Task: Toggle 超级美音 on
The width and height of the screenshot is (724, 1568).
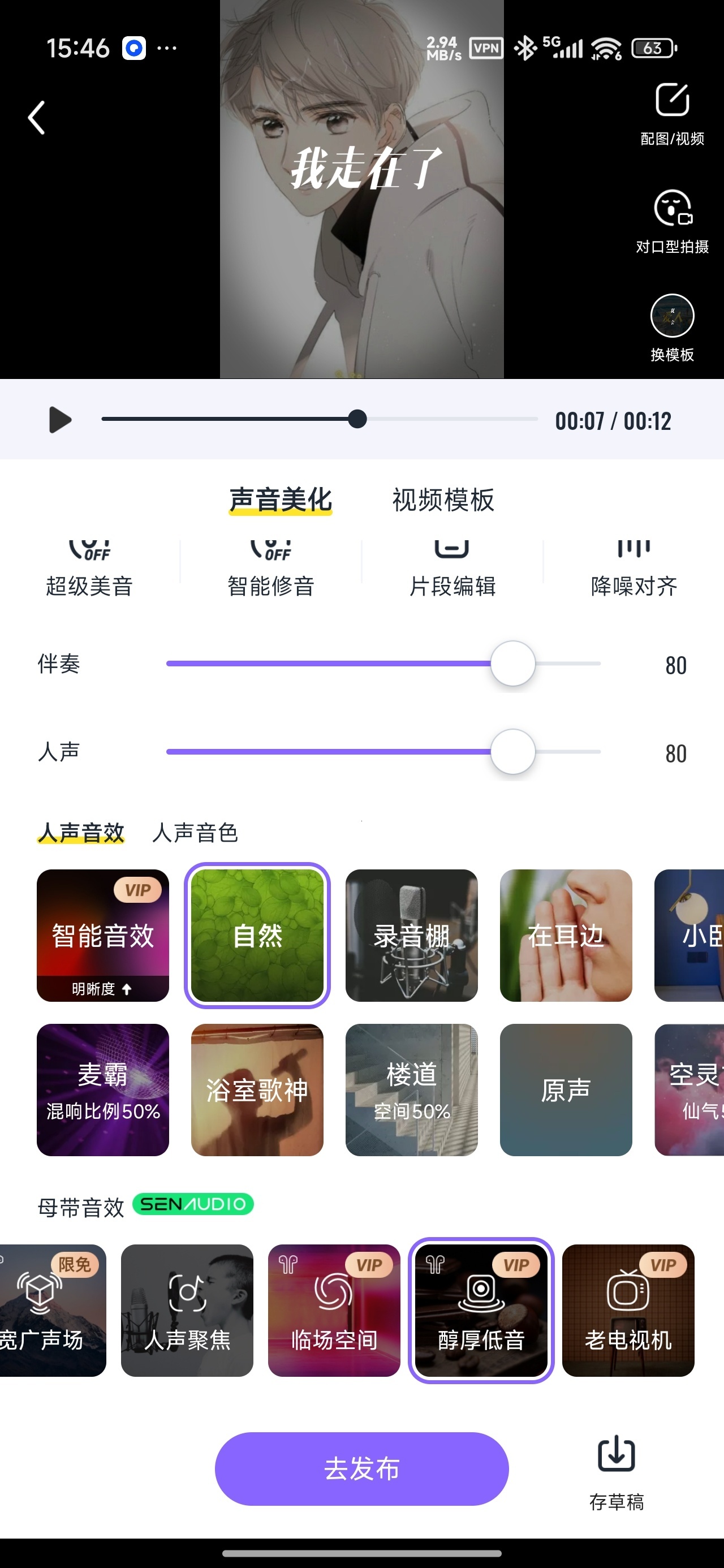Action: pyautogui.click(x=89, y=568)
